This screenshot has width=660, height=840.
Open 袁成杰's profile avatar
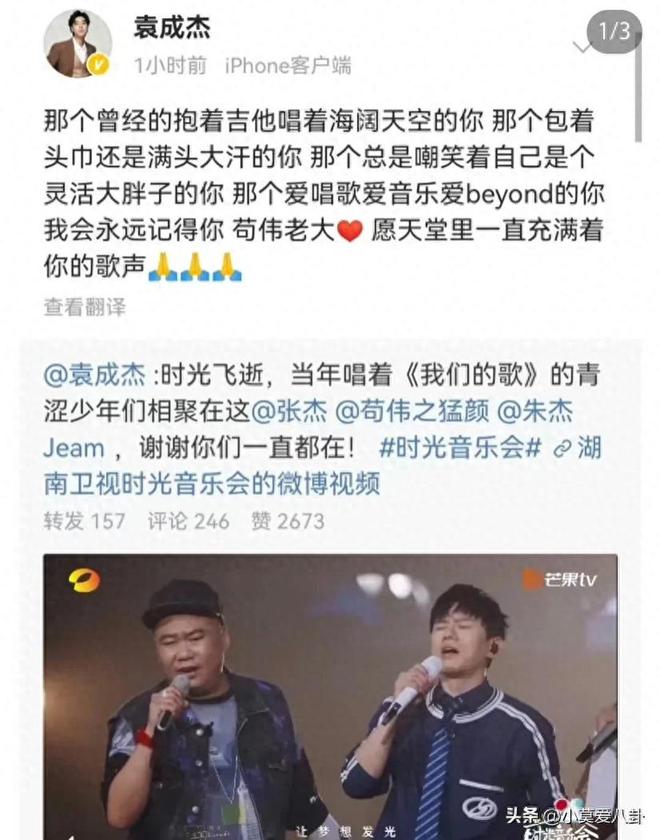pyautogui.click(x=78, y=44)
